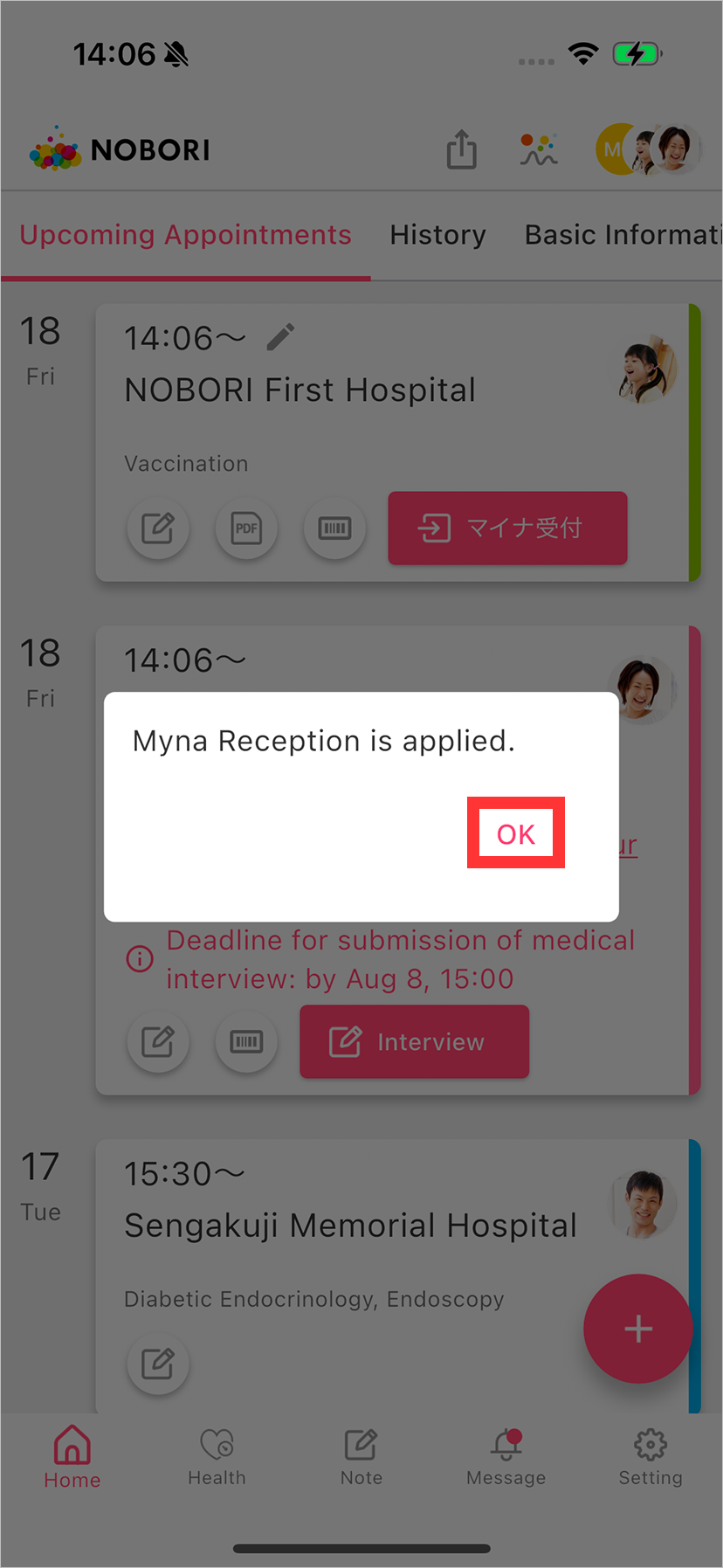Open the Message tab

click(506, 1457)
